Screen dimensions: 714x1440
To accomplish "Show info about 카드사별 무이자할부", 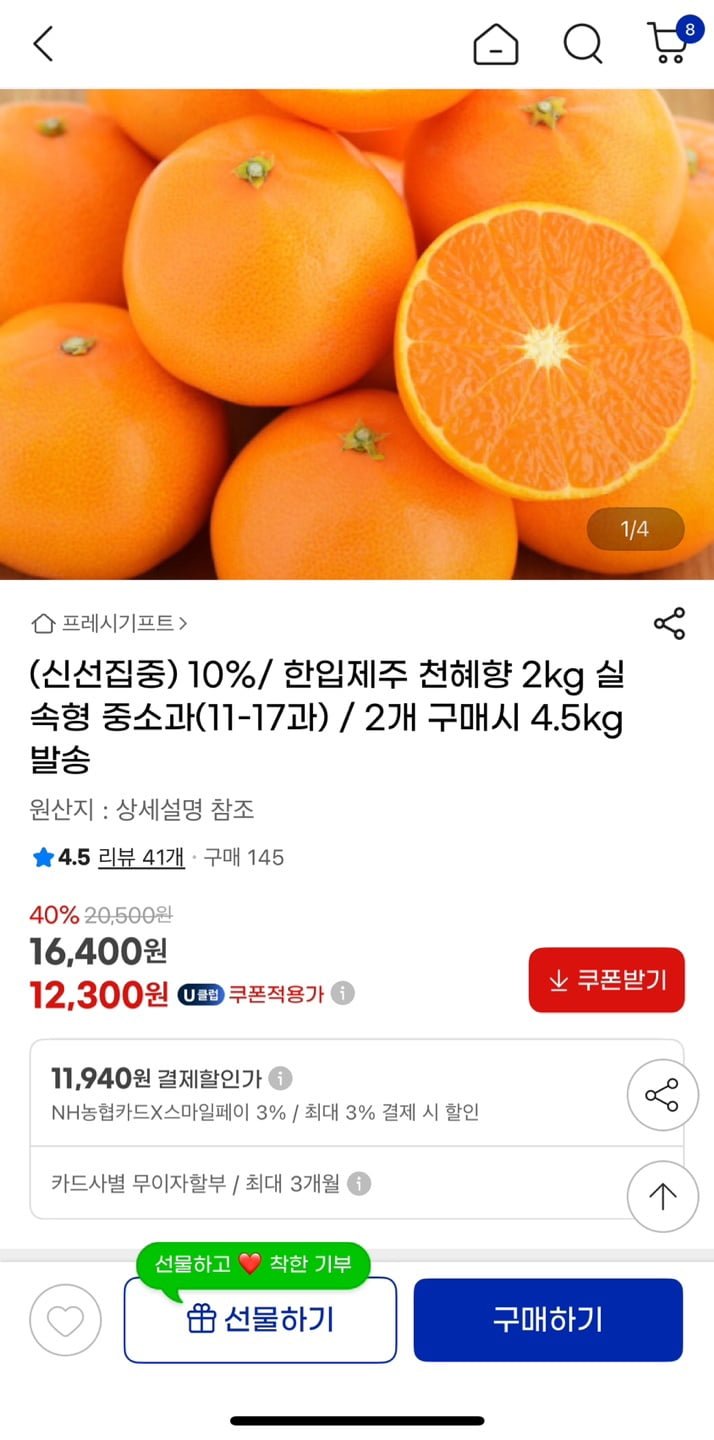I will click(359, 1184).
